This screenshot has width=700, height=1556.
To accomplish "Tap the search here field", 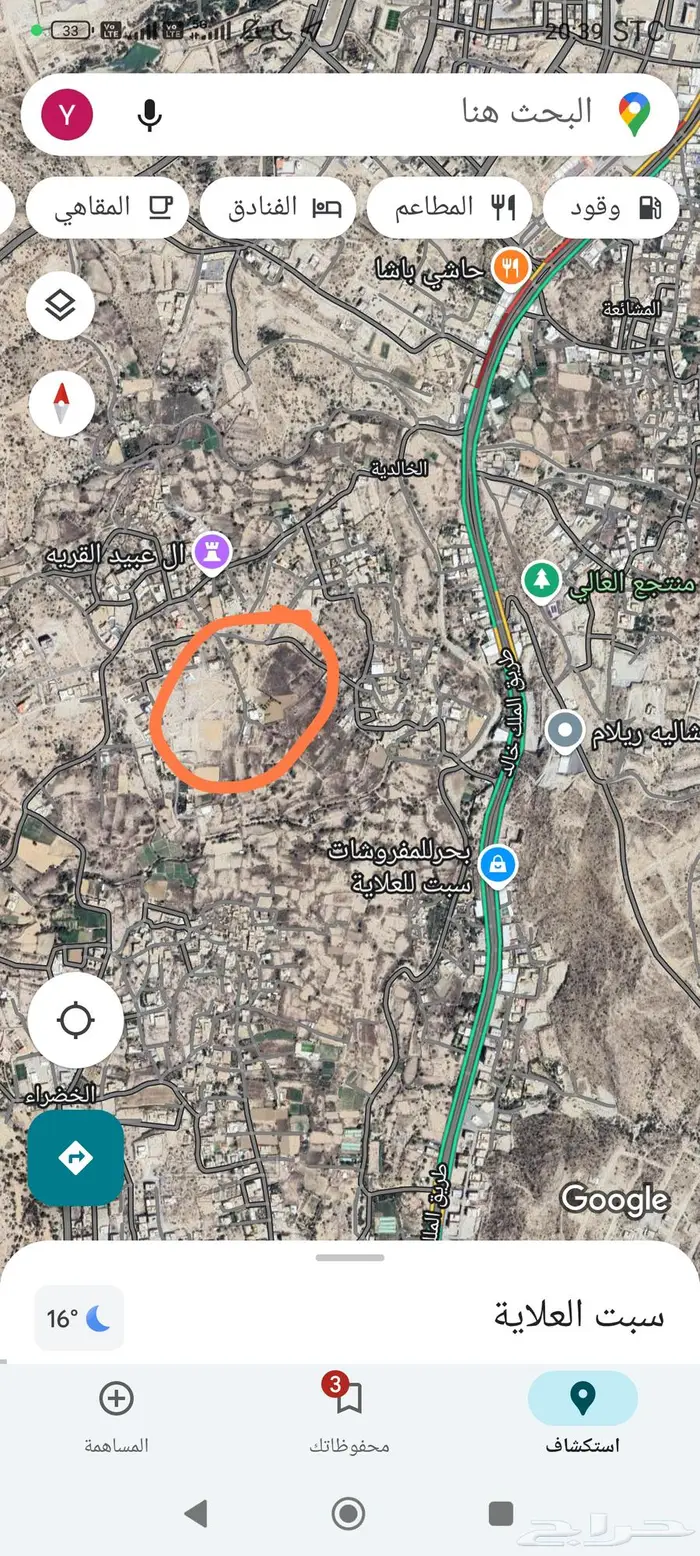I will (400, 113).
